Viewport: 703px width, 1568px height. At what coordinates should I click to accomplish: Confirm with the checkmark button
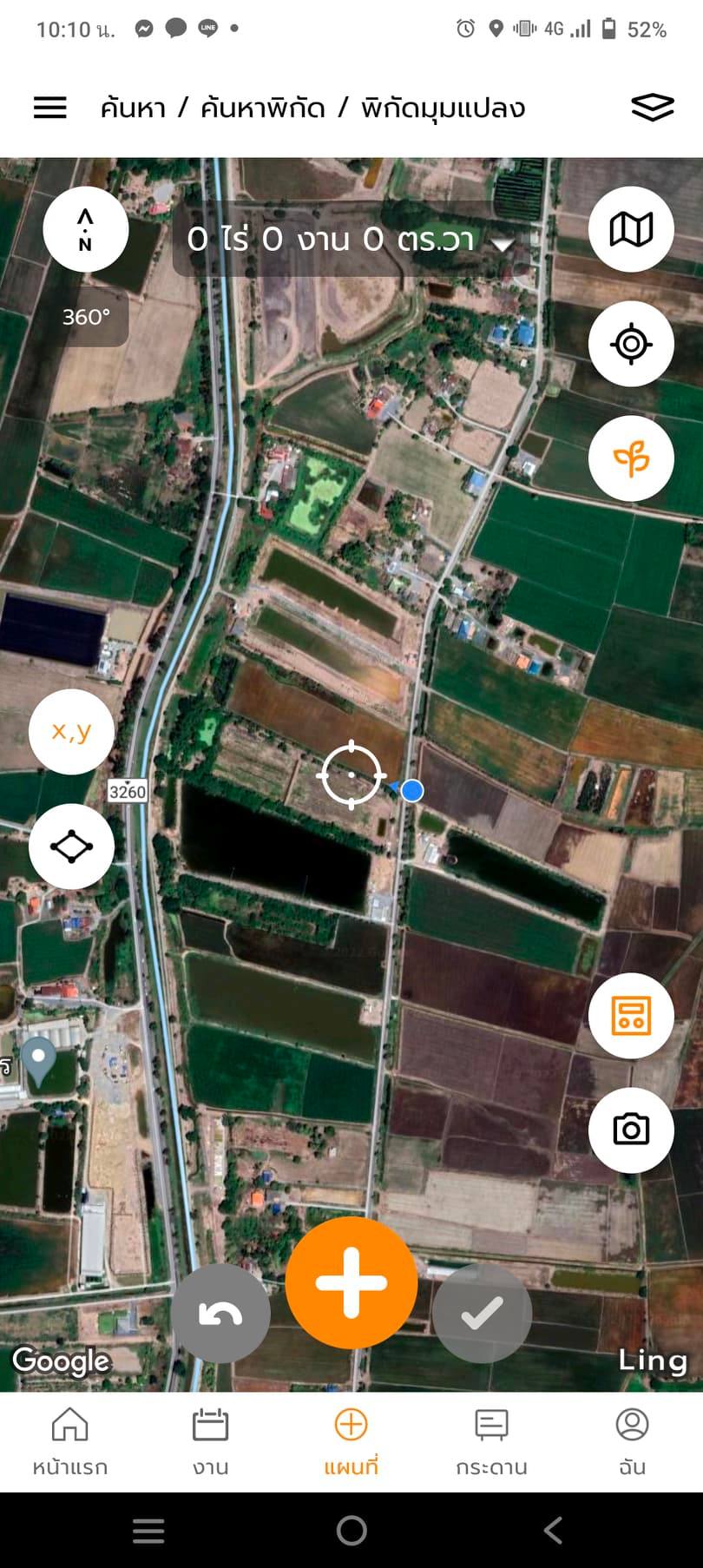(x=482, y=1314)
